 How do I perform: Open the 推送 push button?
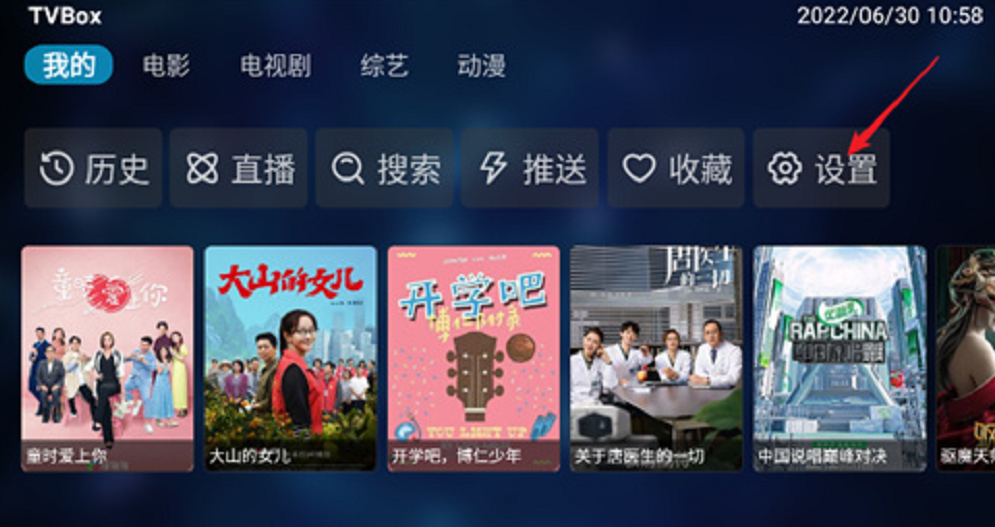[531, 168]
